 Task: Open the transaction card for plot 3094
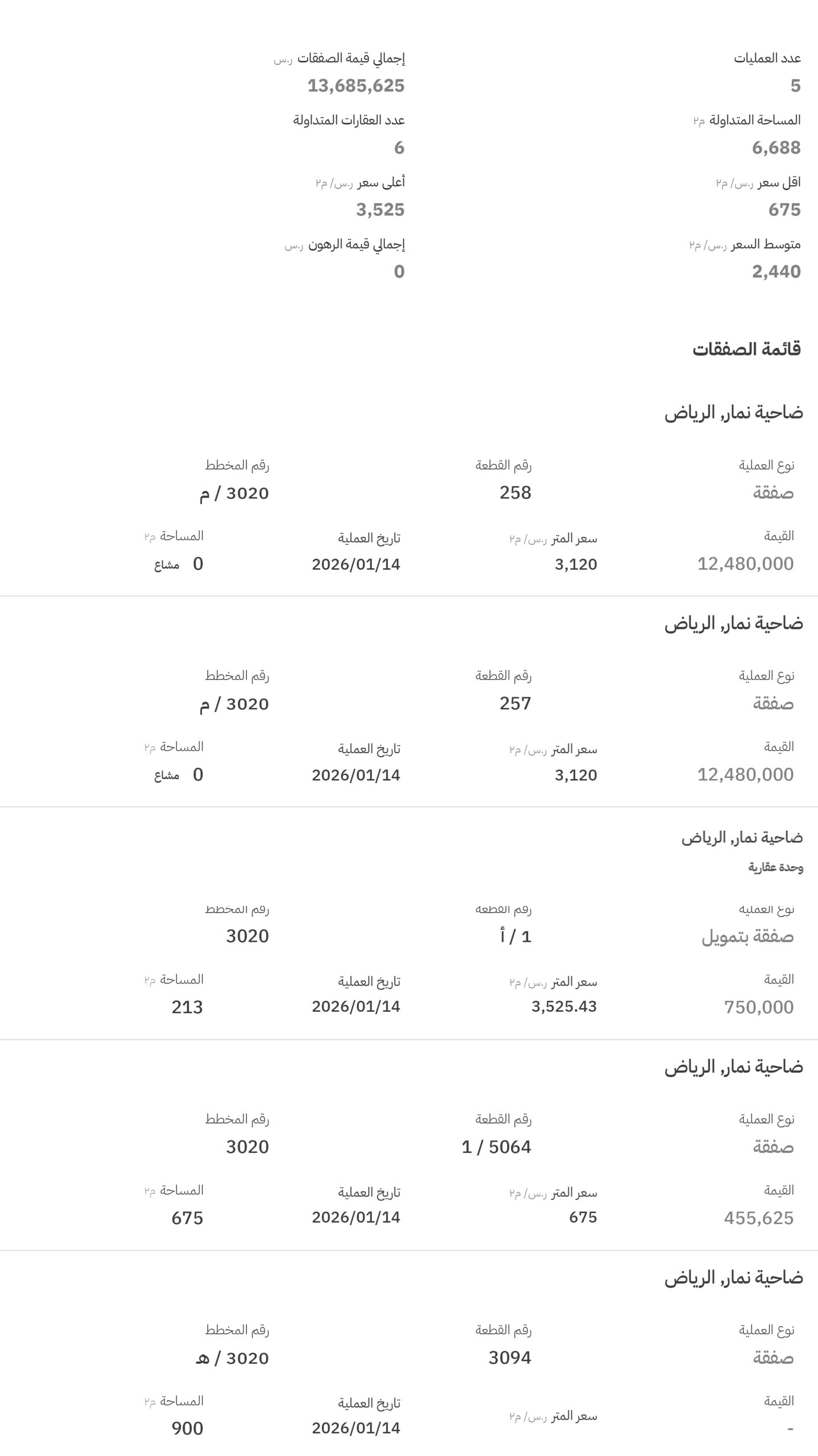tap(409, 1354)
